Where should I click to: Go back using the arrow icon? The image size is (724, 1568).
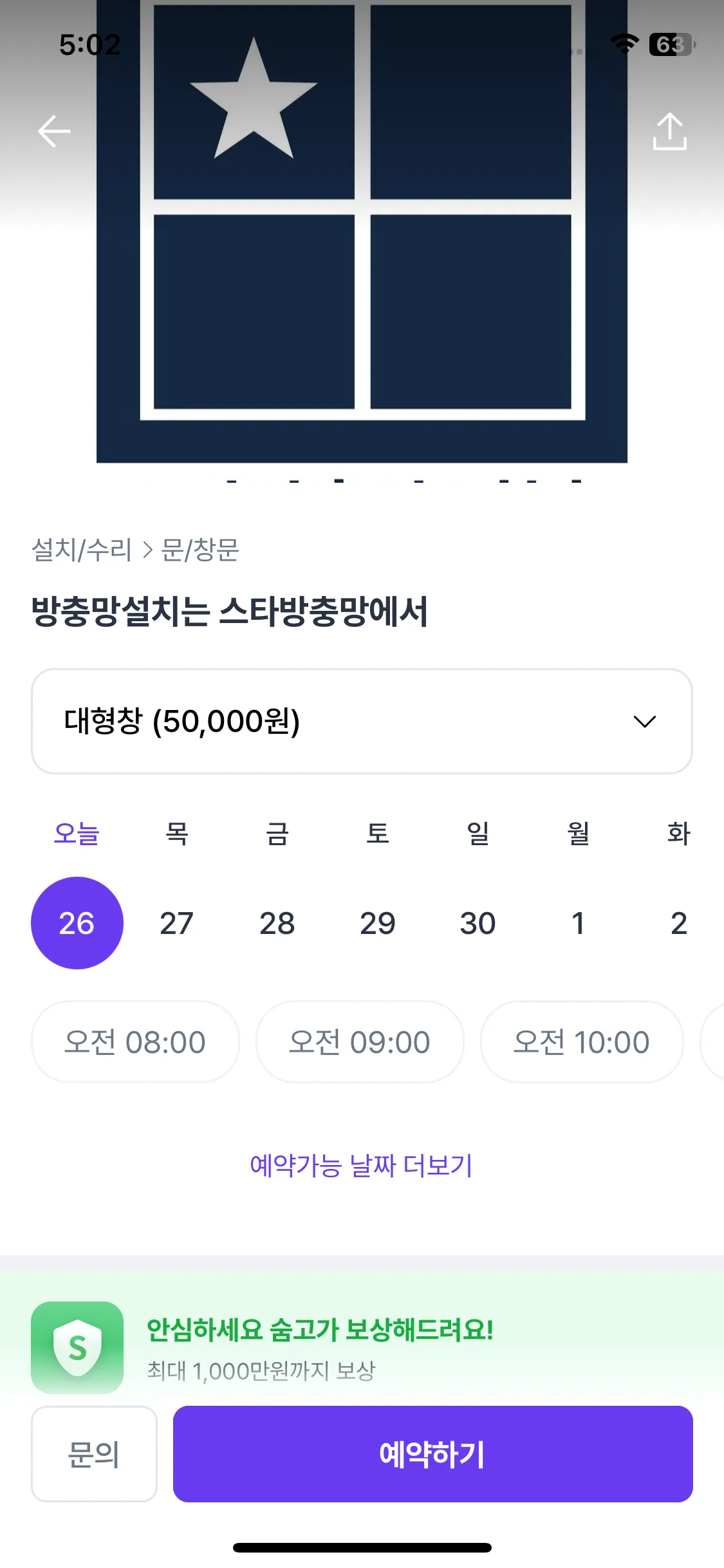pos(54,131)
